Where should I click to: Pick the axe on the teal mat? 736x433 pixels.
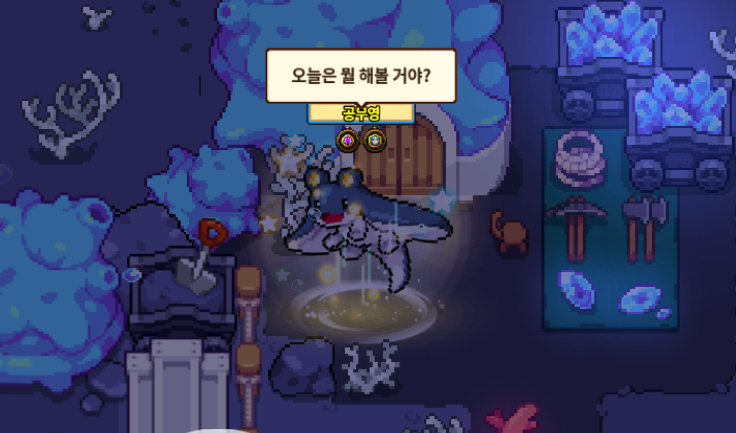(x=644, y=229)
